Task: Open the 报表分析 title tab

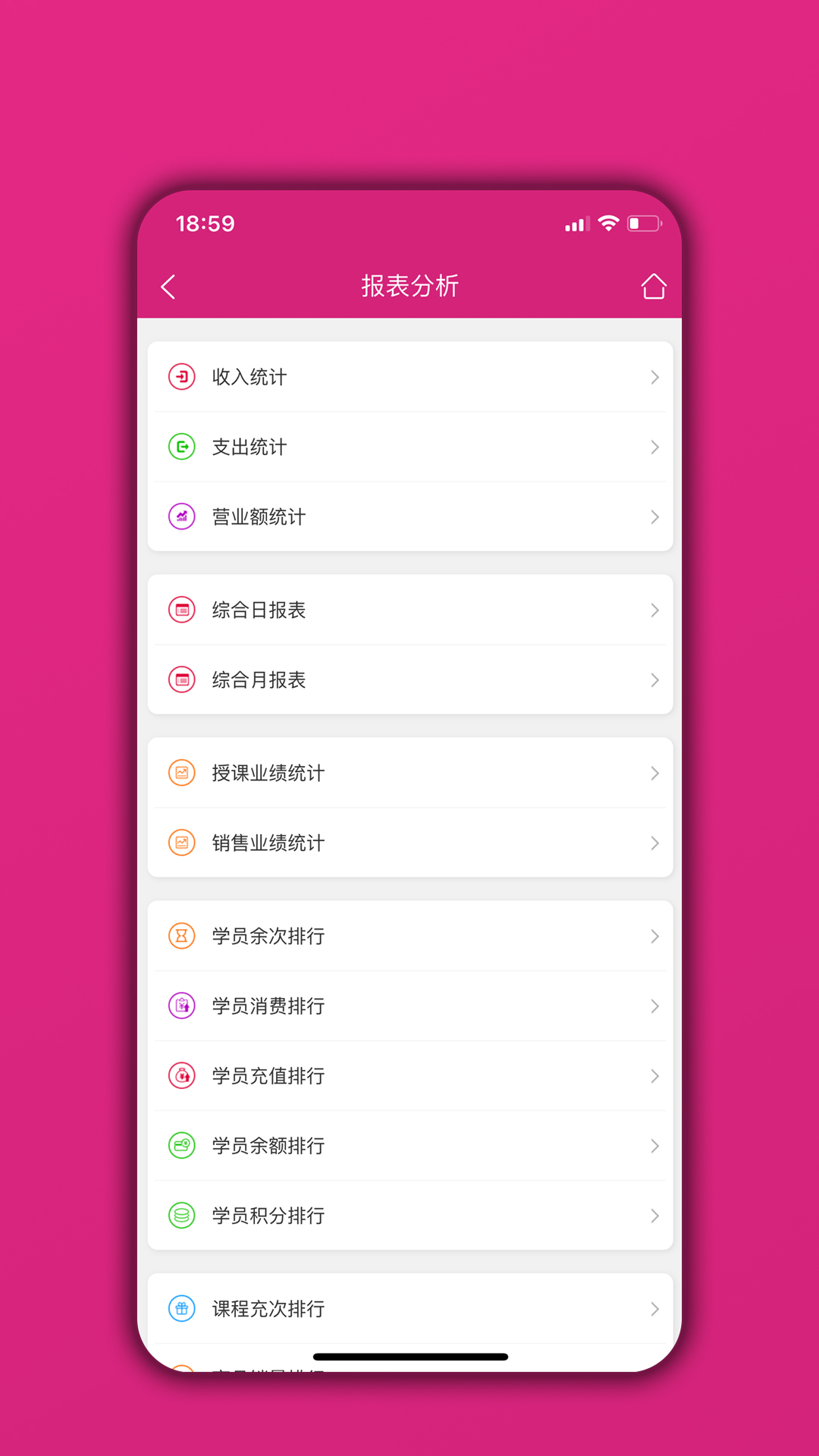Action: click(409, 286)
